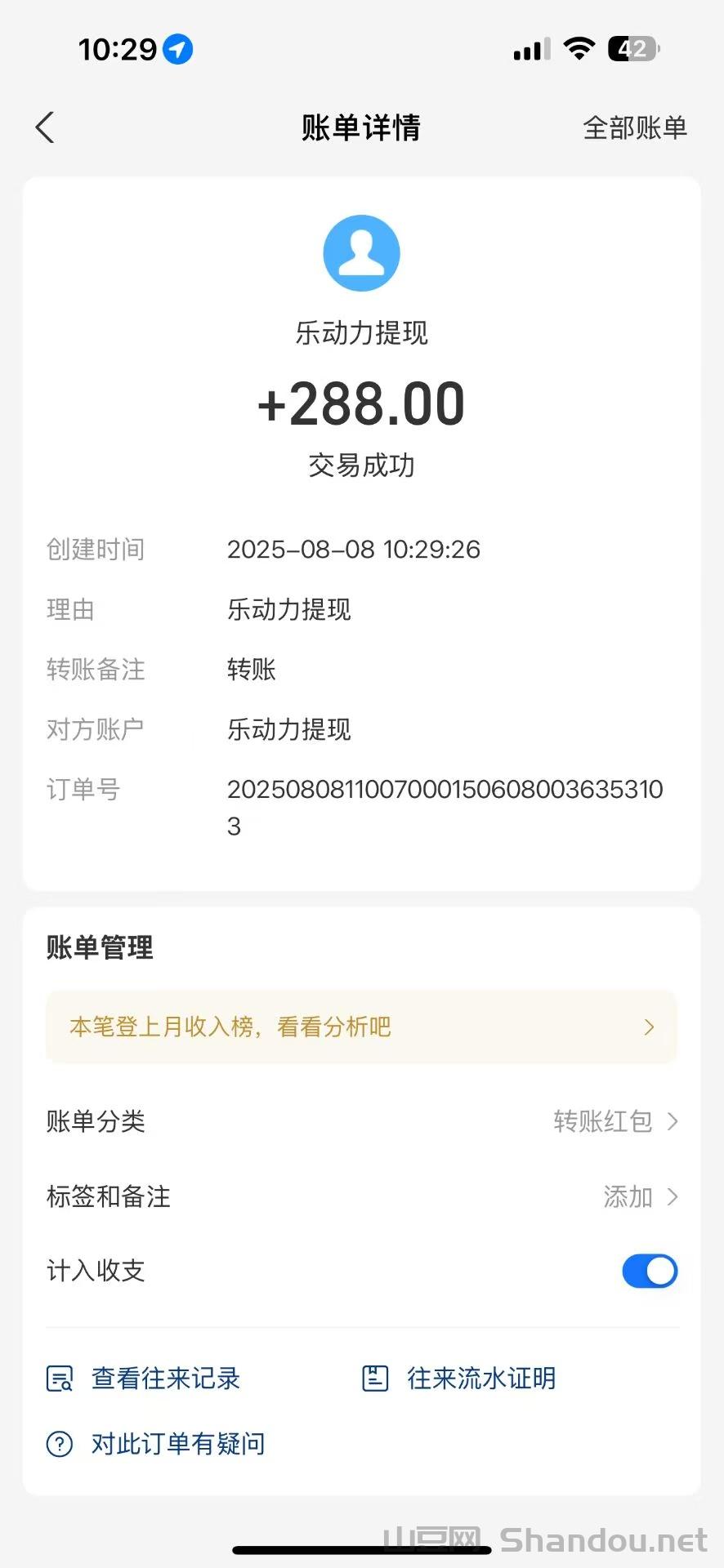Viewport: 724px width, 1568px height.
Task: Tap the 计入收支 toggle control
Action: click(x=650, y=1271)
